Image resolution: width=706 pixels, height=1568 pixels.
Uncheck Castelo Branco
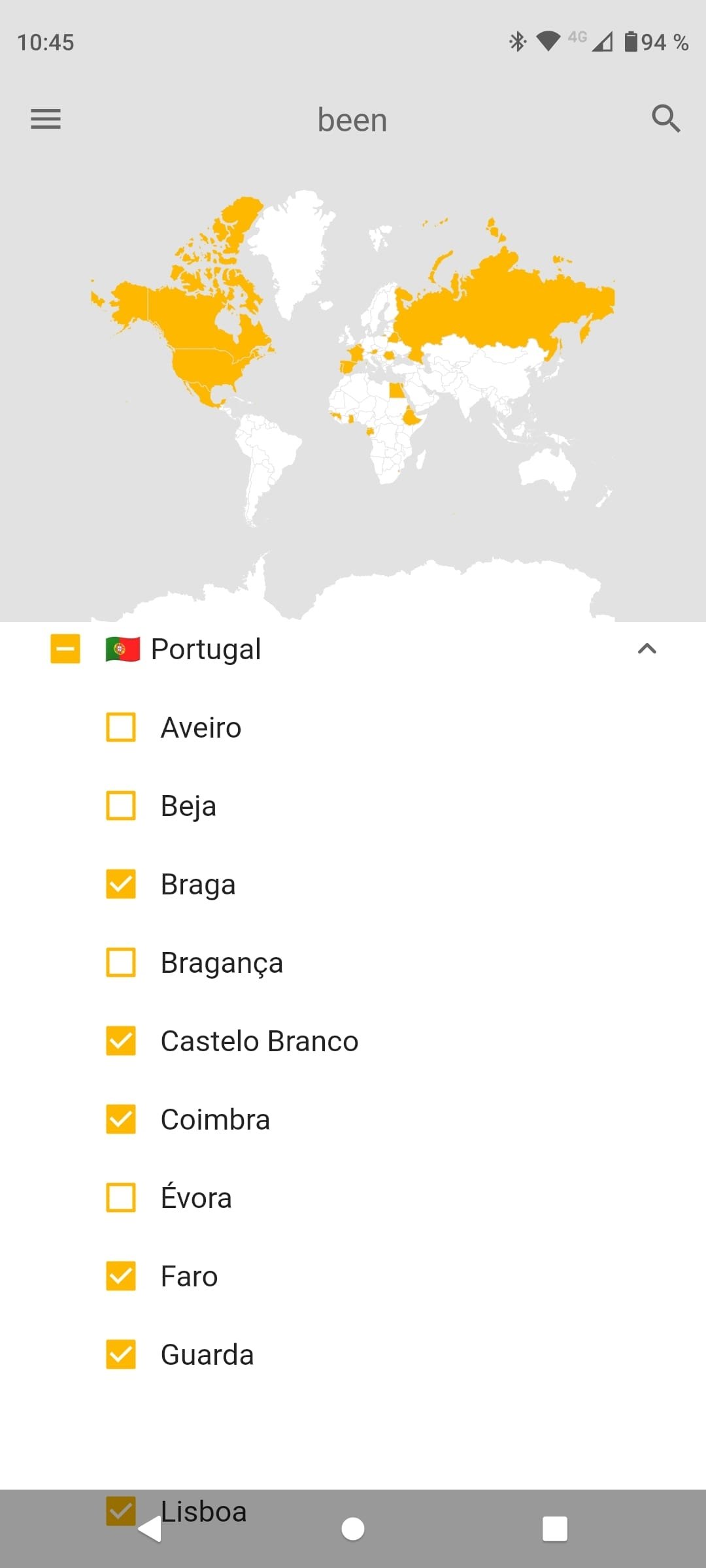tap(121, 1041)
